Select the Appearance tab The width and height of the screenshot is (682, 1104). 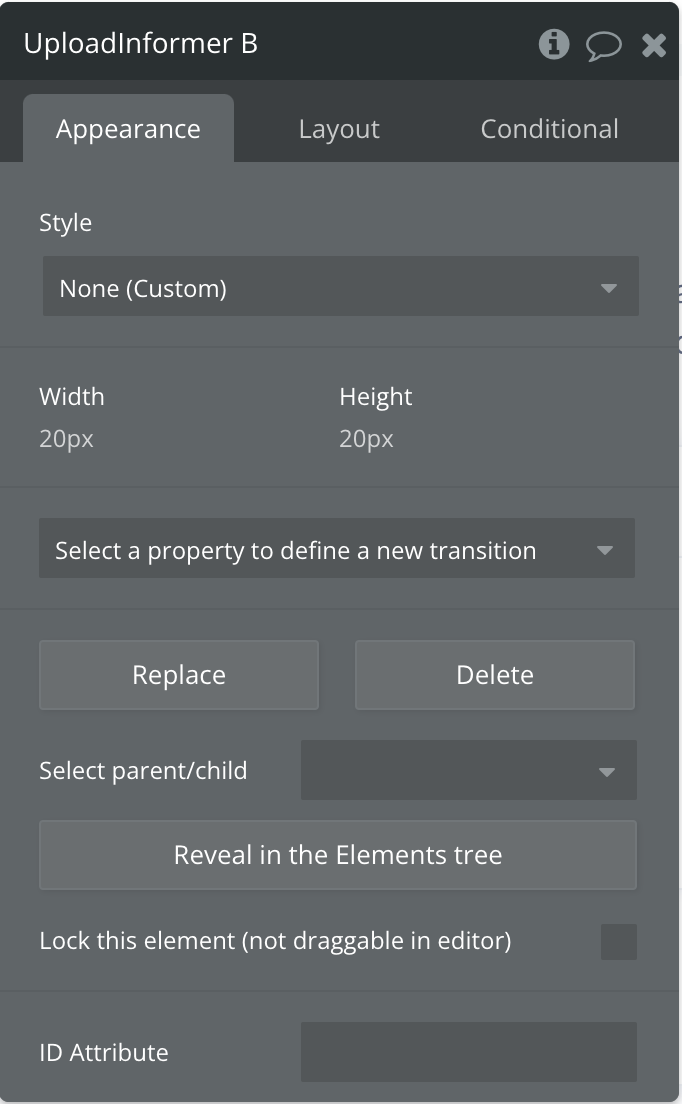coord(128,129)
